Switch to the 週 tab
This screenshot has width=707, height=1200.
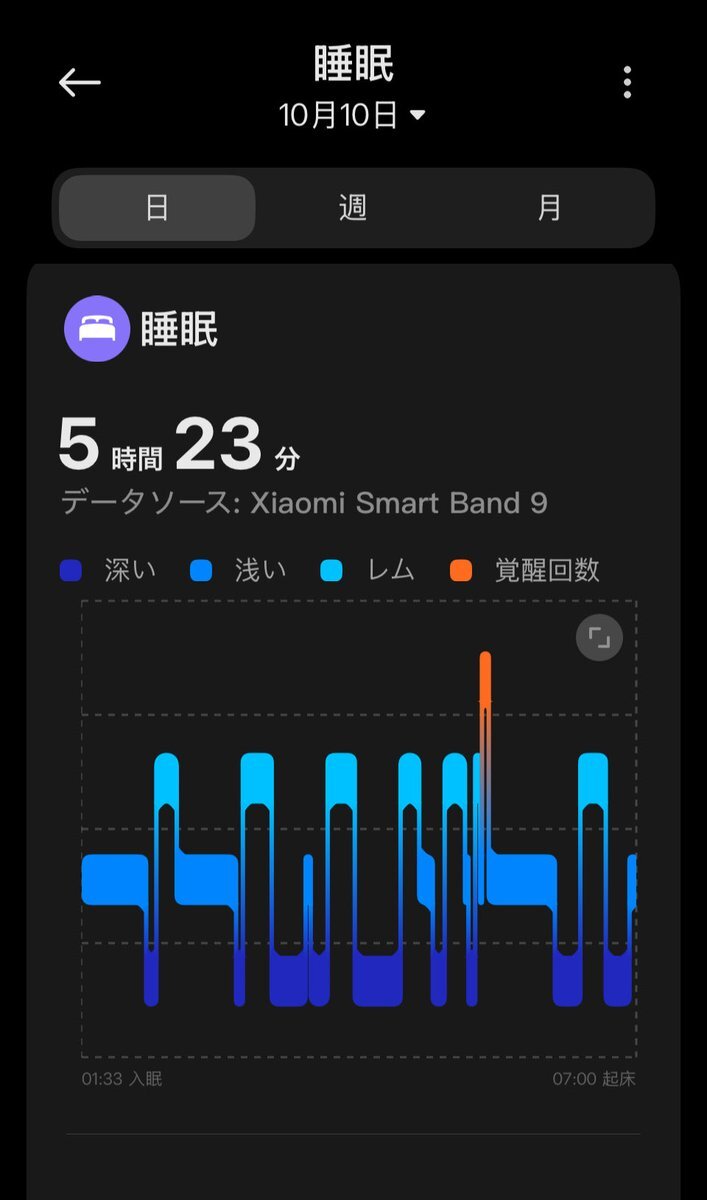(353, 208)
